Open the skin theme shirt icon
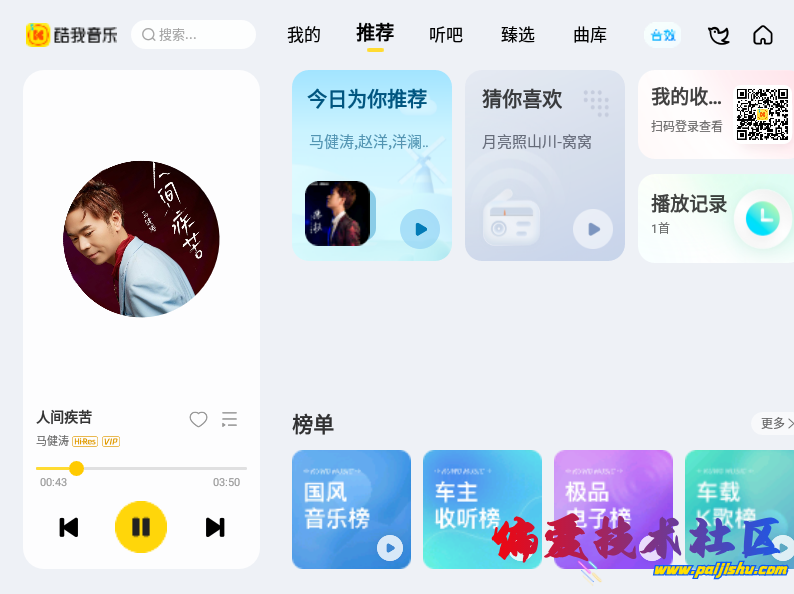Screen dimensions: 794x594 (x=718, y=36)
